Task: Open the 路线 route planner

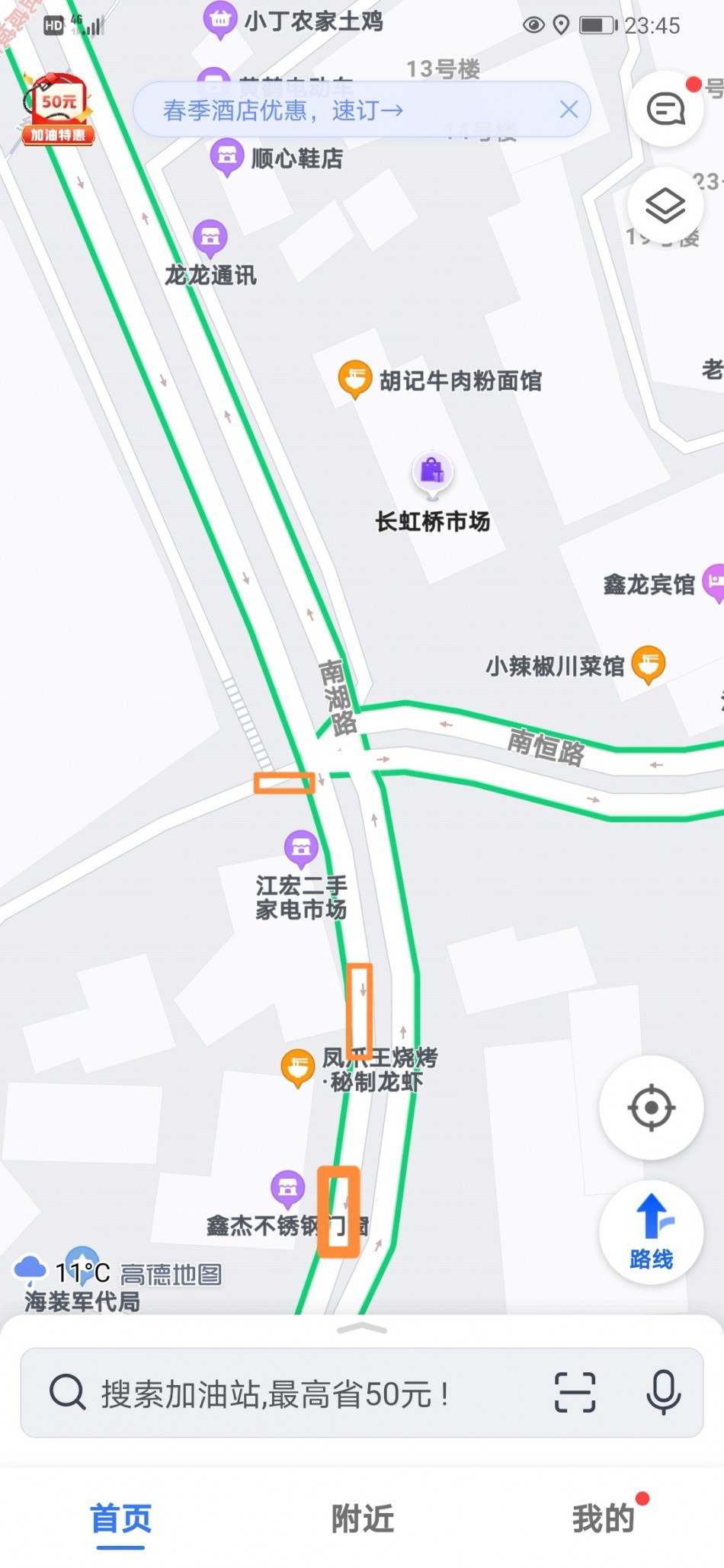Action: pyautogui.click(x=651, y=1231)
